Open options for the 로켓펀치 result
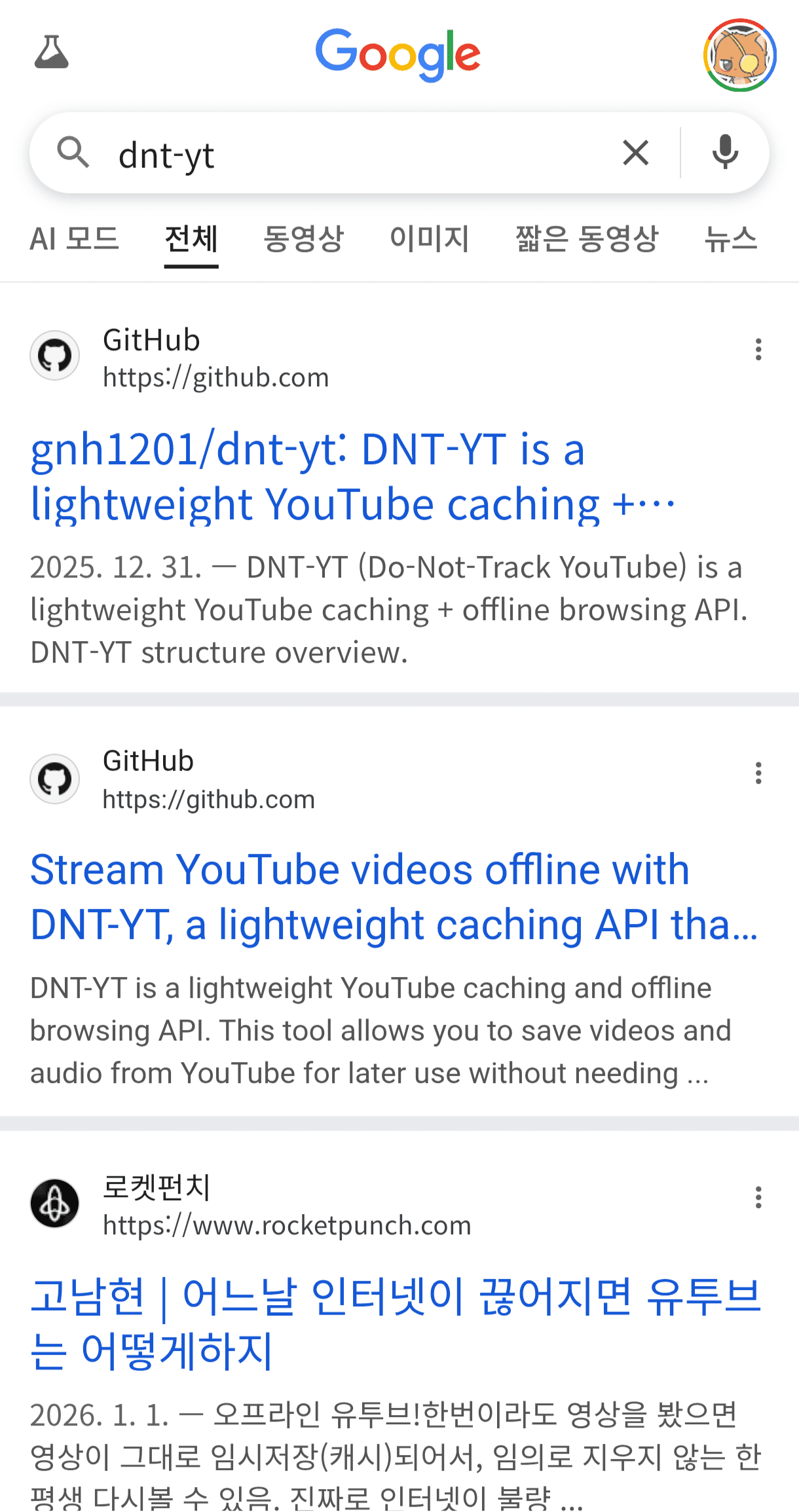Image resolution: width=799 pixels, height=1512 pixels. pyautogui.click(x=758, y=1197)
